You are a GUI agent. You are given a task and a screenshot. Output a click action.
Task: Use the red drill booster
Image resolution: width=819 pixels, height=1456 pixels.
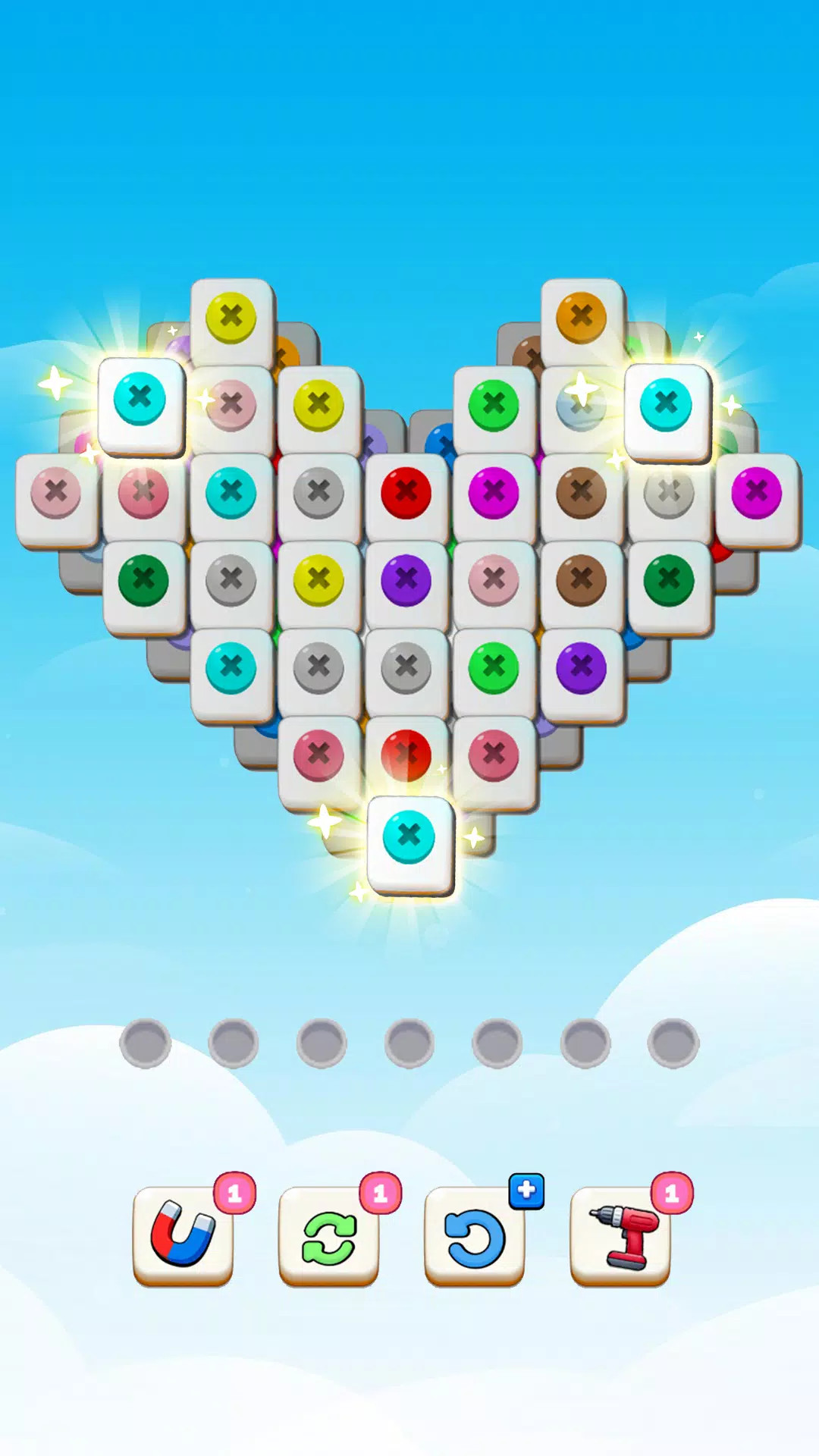click(620, 1236)
